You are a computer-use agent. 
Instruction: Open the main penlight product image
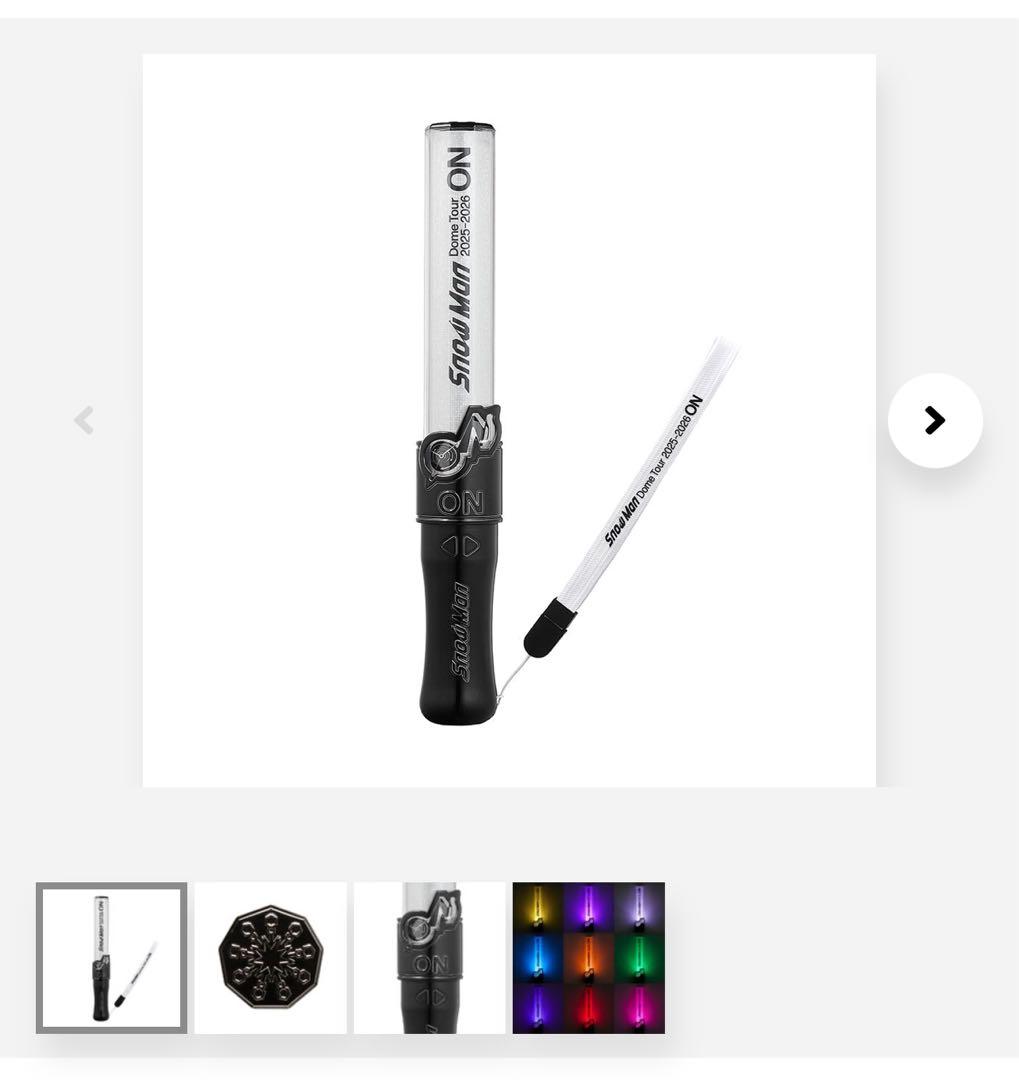pyautogui.click(x=509, y=421)
